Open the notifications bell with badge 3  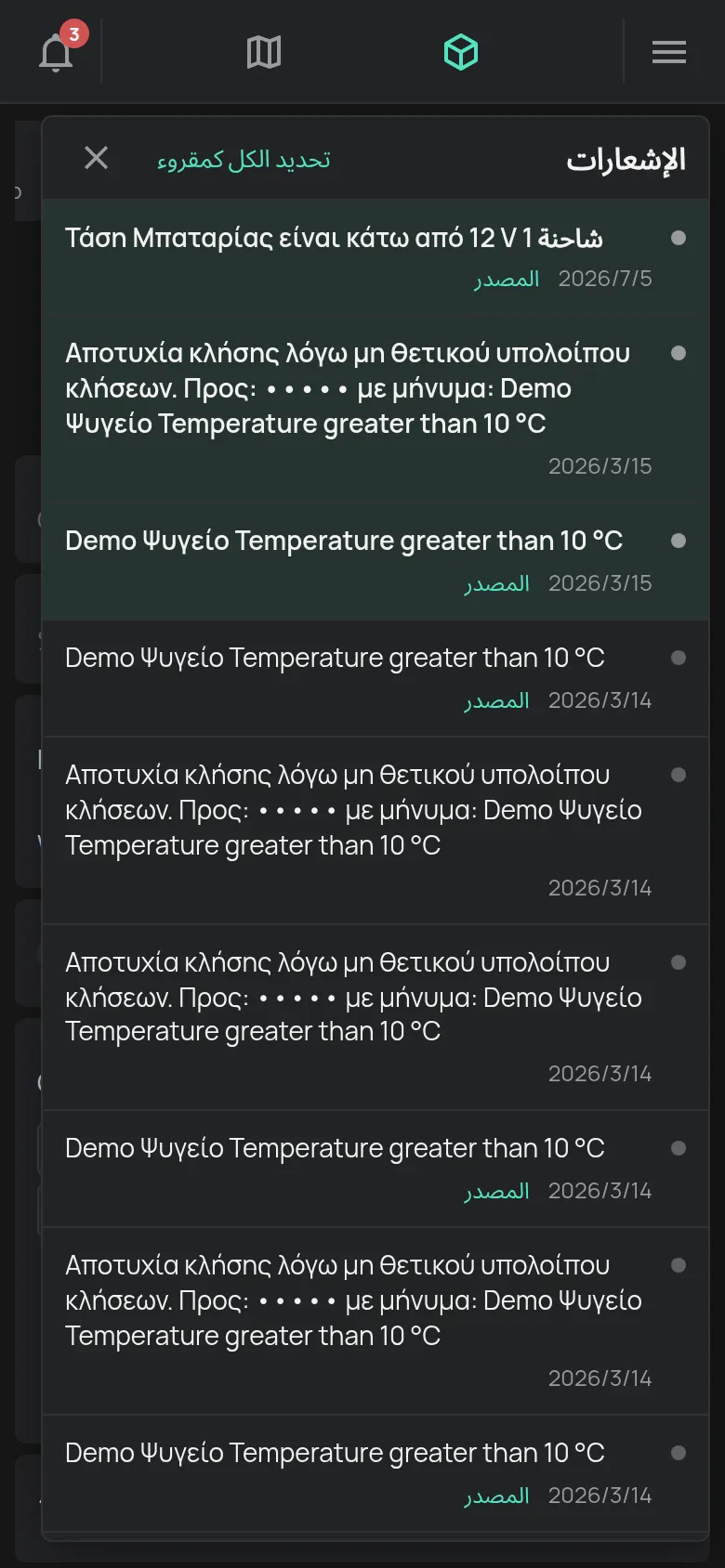[56, 52]
